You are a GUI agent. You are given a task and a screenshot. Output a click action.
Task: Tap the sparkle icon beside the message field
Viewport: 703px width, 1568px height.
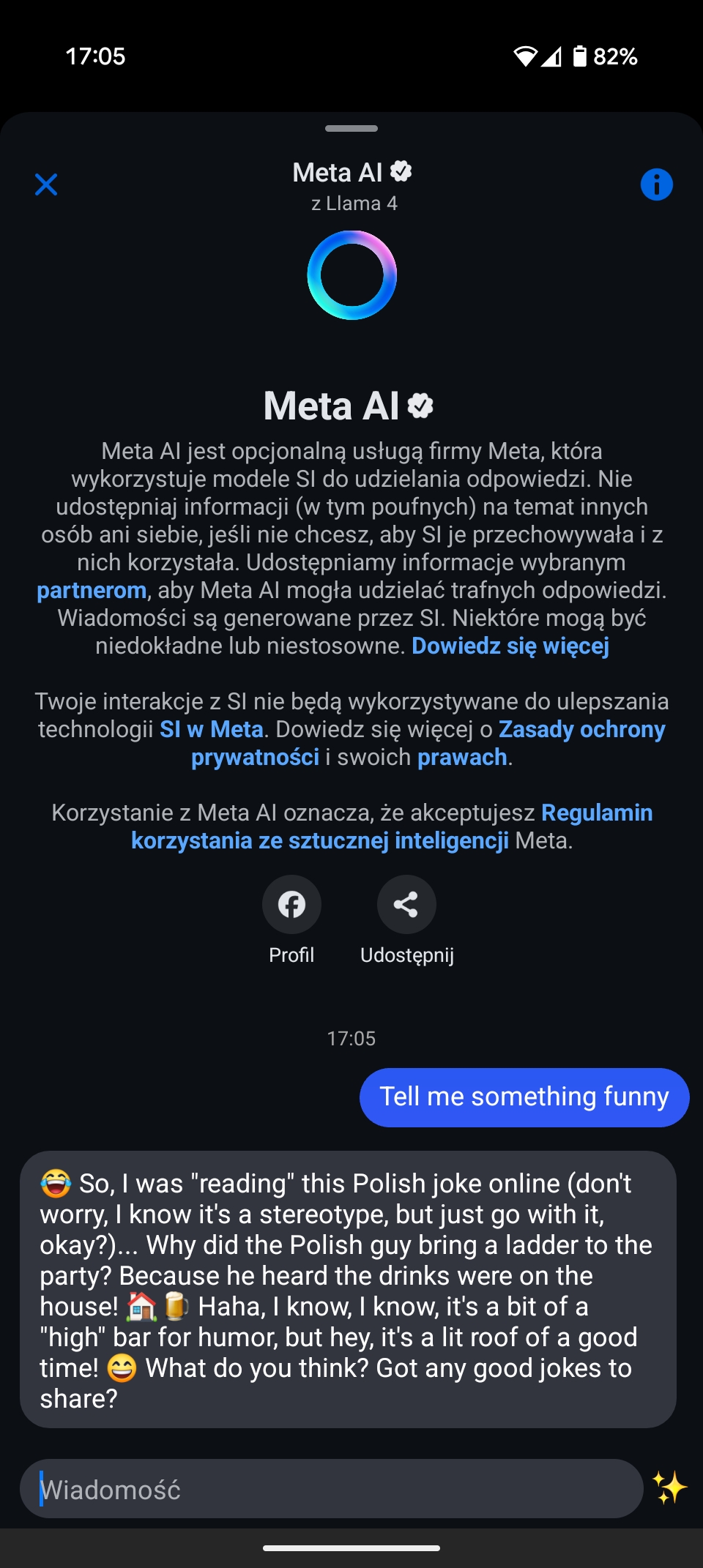tap(669, 1488)
